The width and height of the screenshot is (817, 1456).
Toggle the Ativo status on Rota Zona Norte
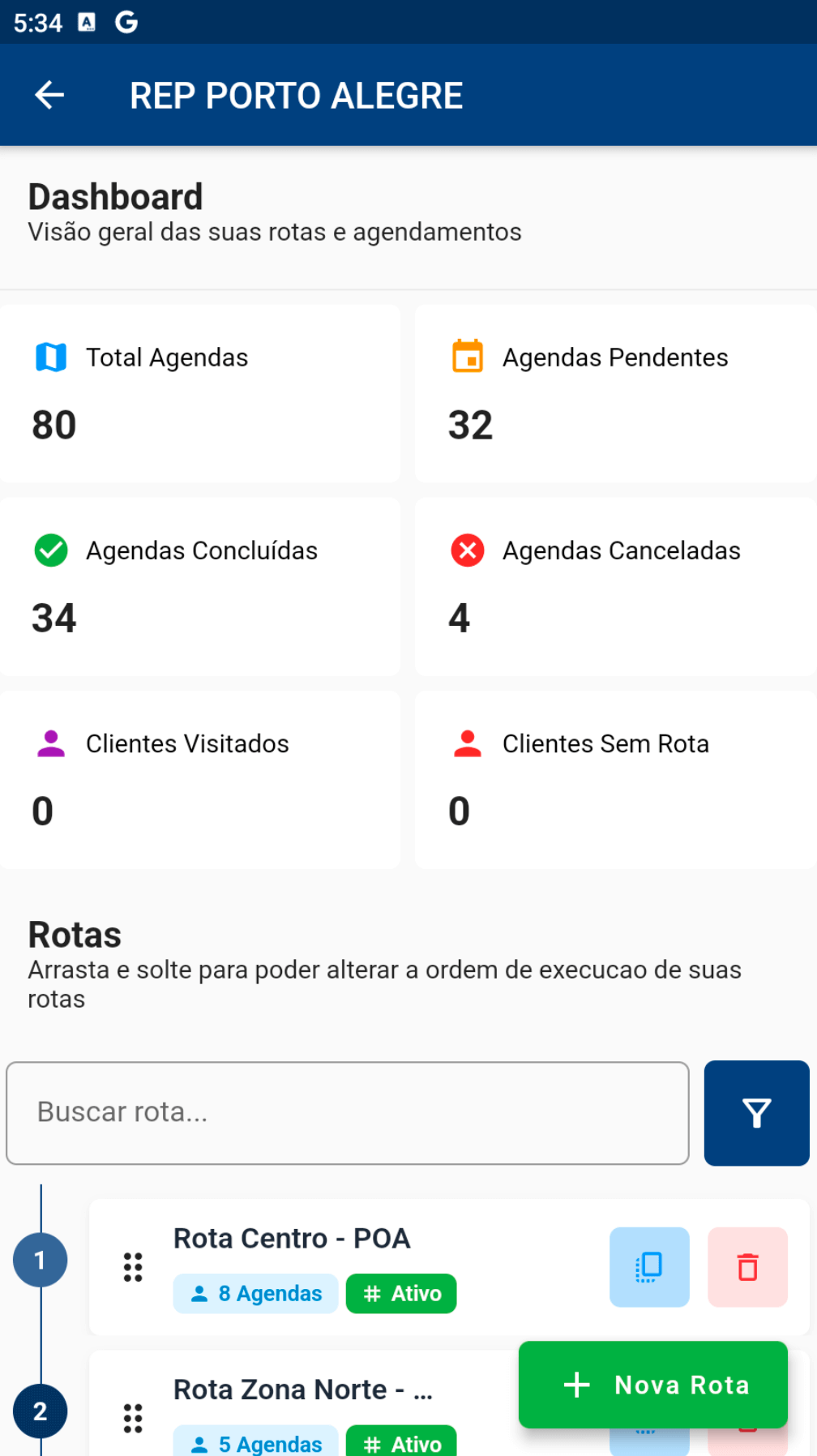[400, 1443]
